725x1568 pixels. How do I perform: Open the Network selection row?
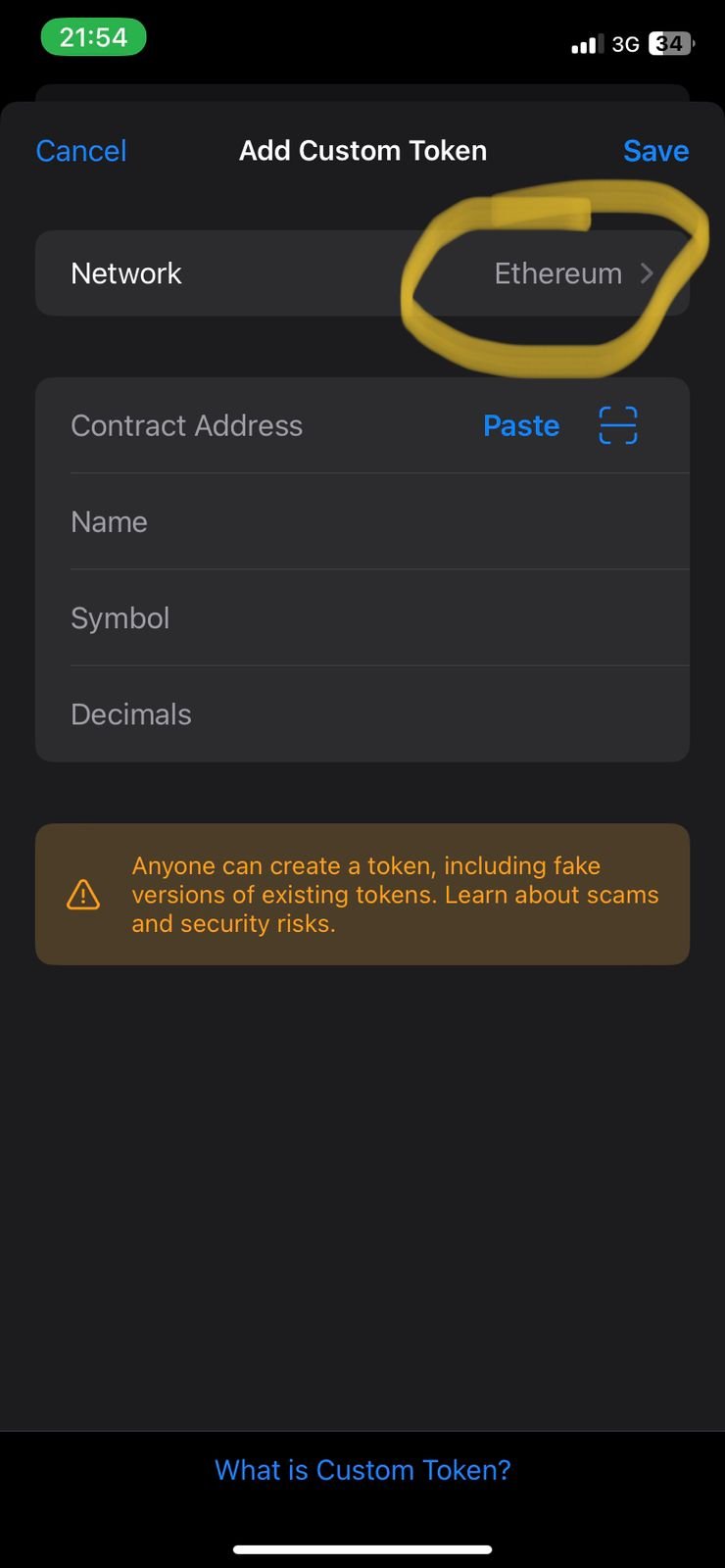pos(362,273)
